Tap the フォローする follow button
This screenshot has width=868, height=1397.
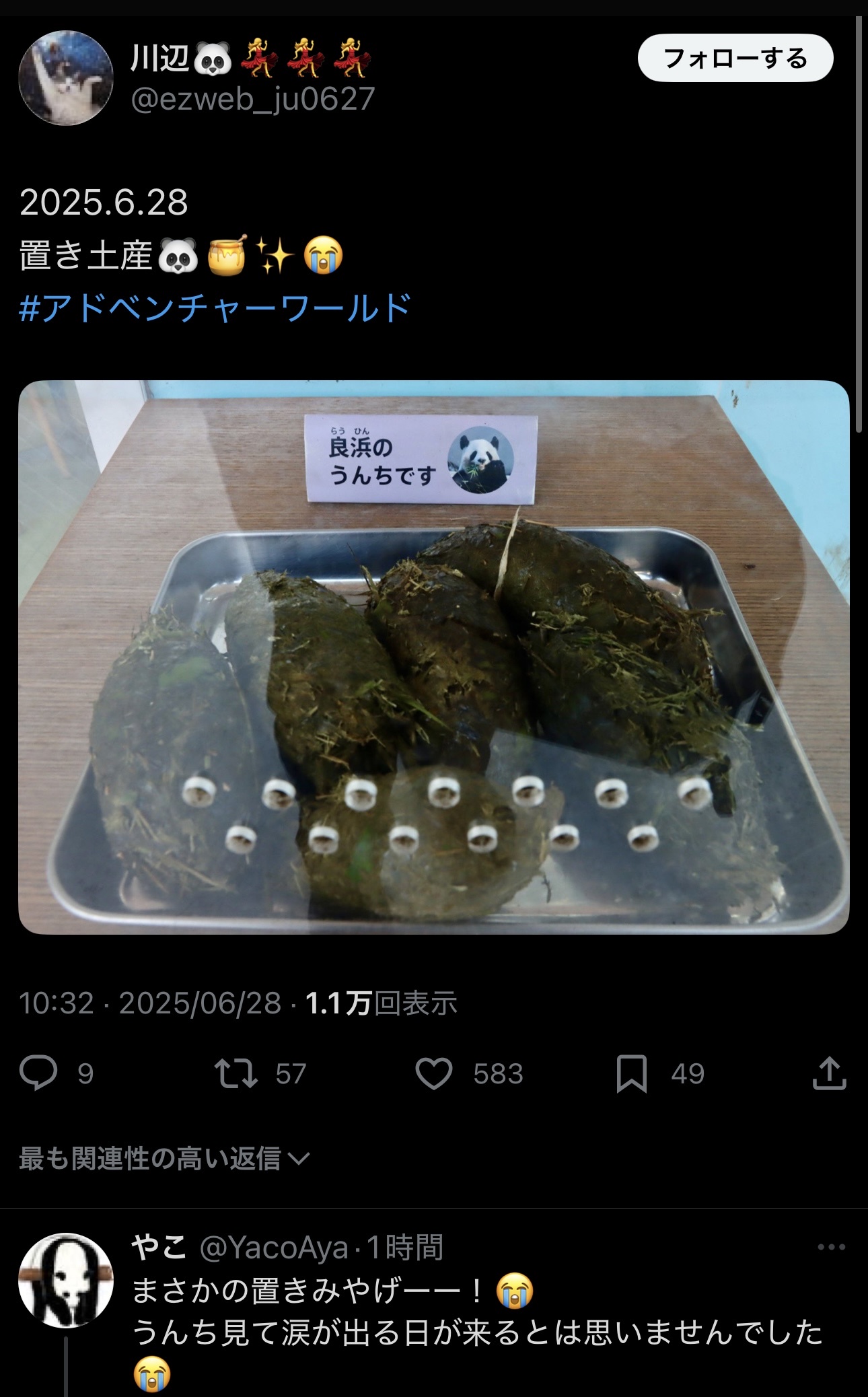click(x=735, y=59)
